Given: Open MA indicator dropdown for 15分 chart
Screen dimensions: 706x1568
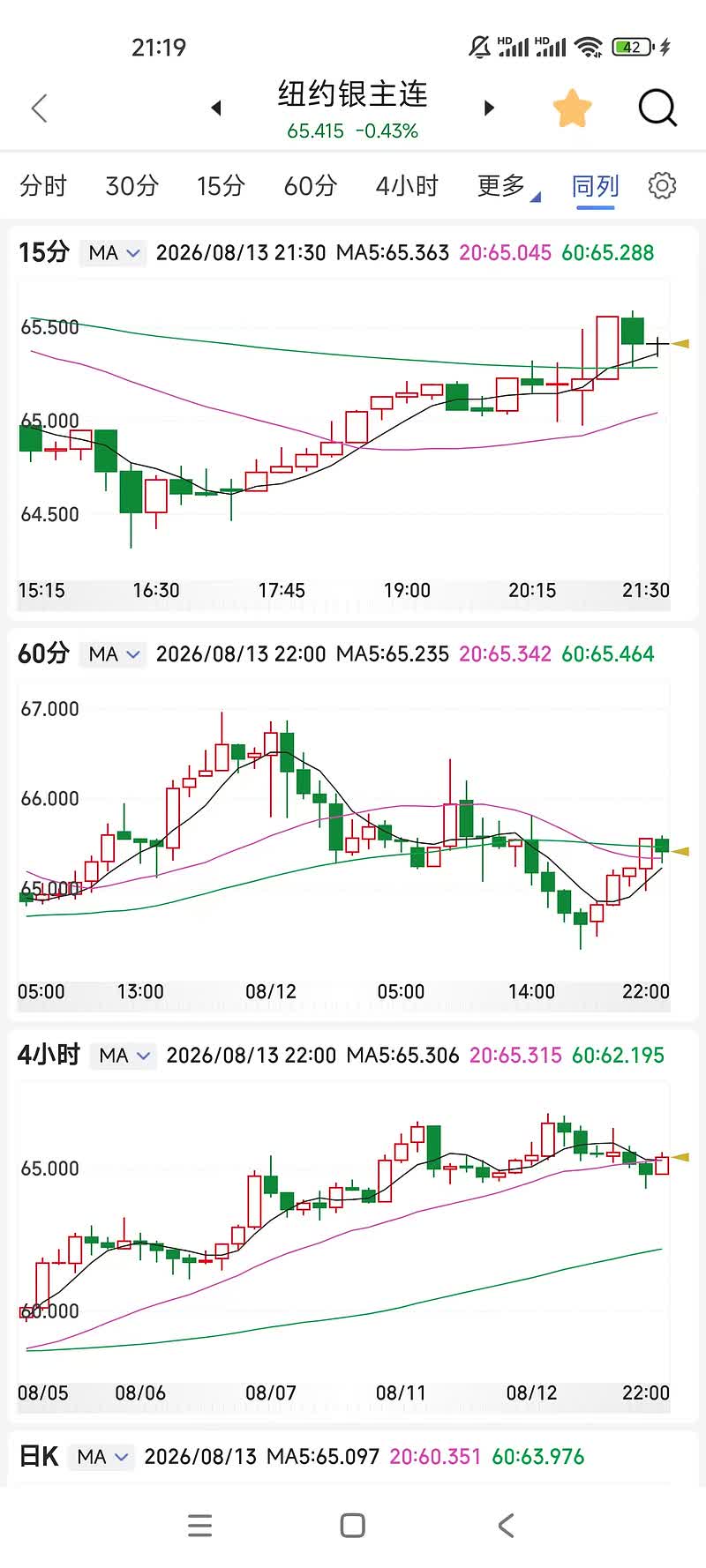Looking at the screenshot, I should tap(114, 253).
